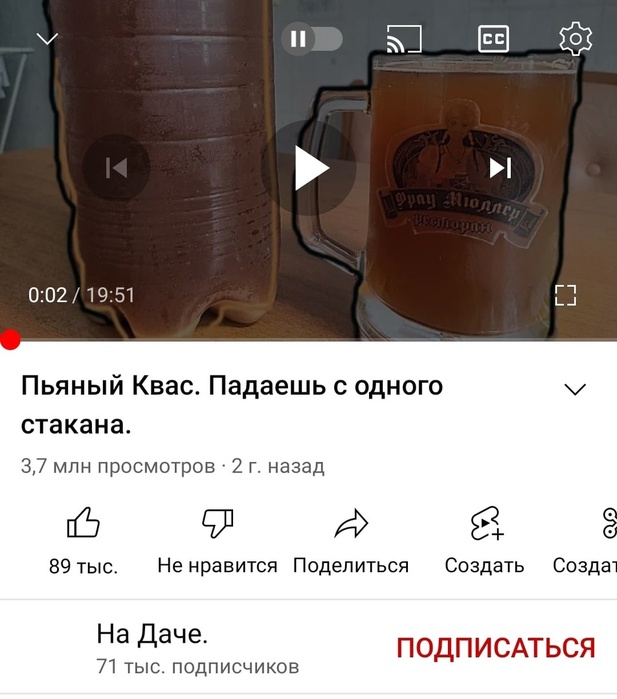
Task: Tap Создать to make a Short
Action: point(485,538)
